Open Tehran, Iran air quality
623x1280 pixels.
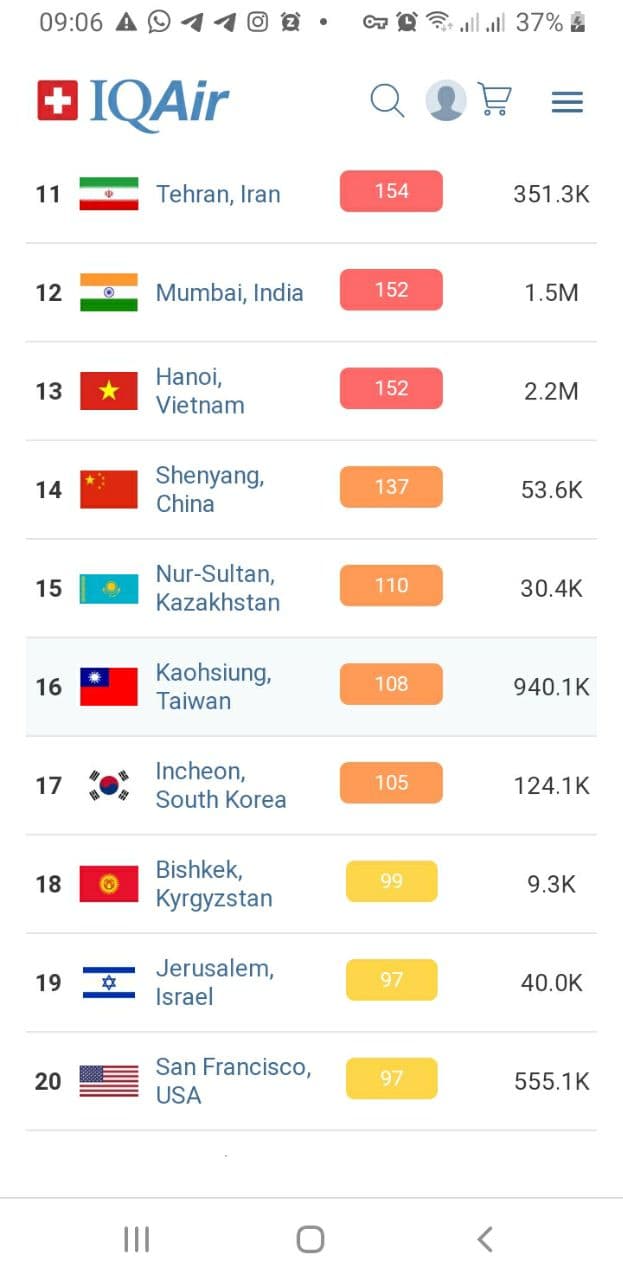(x=218, y=194)
